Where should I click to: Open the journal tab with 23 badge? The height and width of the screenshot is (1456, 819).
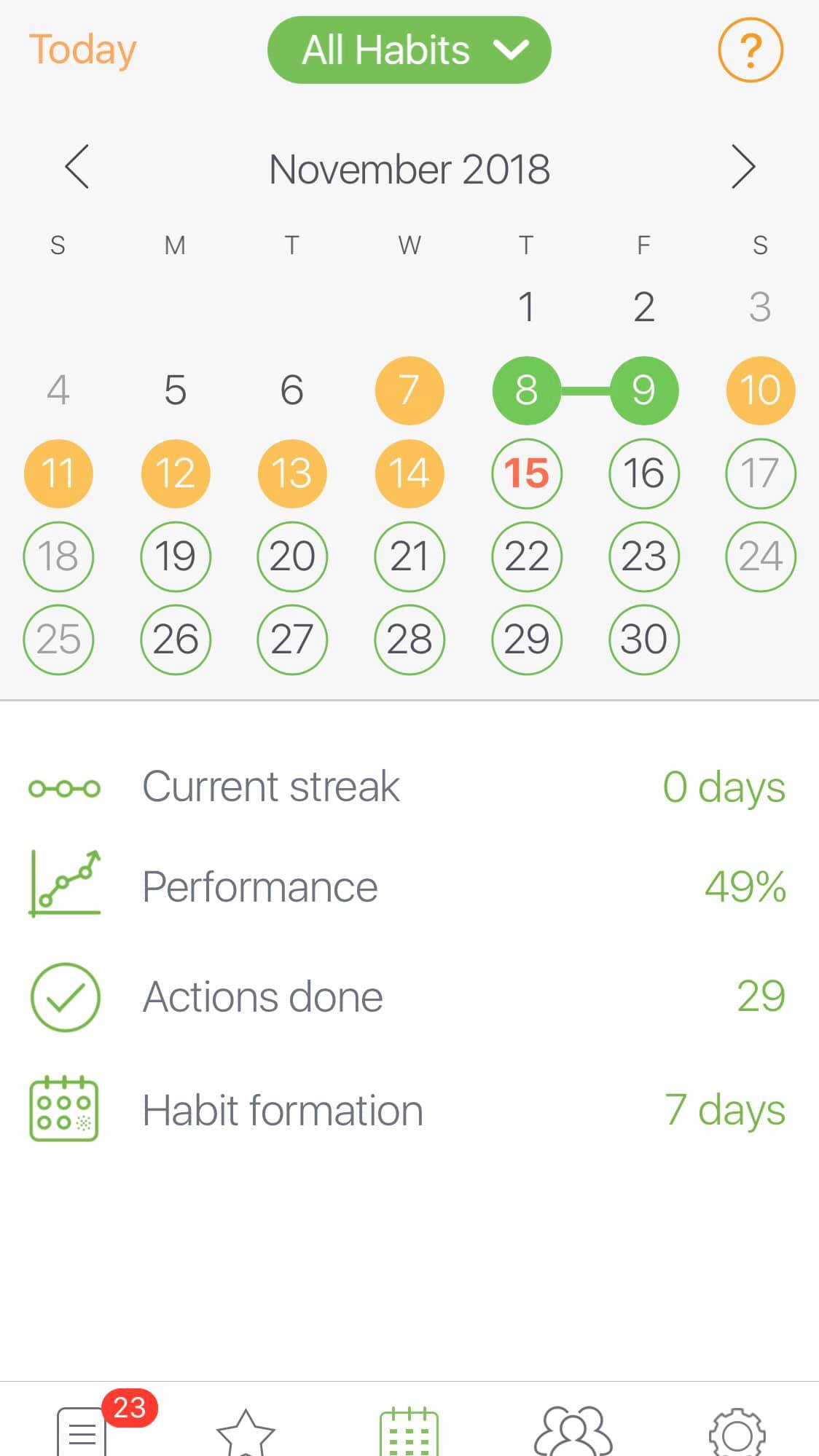[x=82, y=1428]
